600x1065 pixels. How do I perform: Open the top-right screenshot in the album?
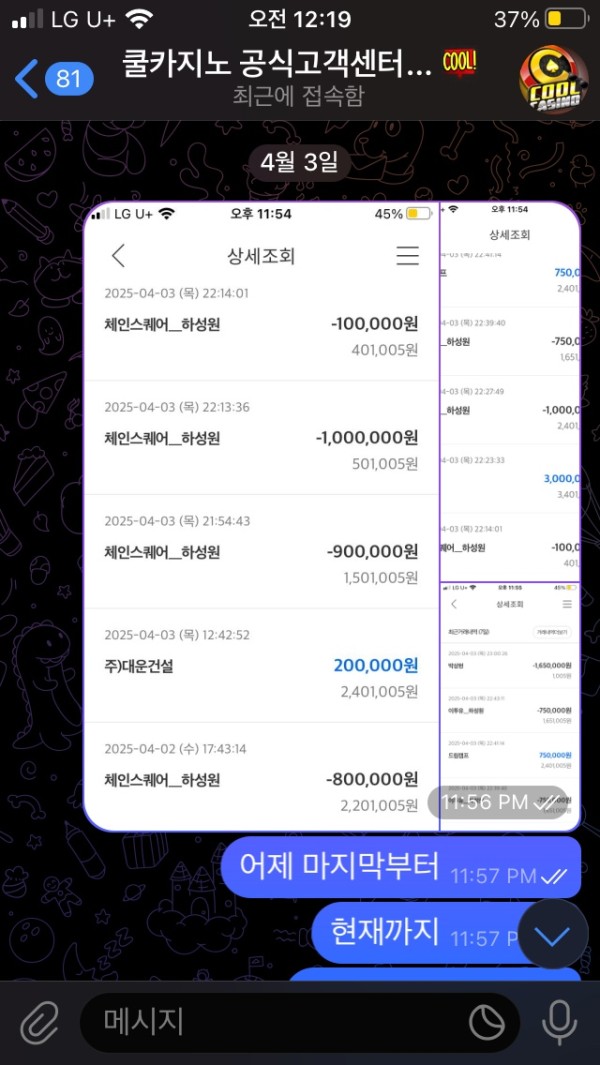pyautogui.click(x=510, y=390)
